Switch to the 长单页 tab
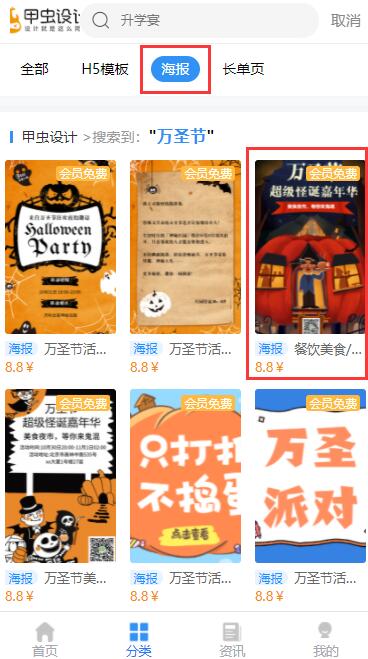Viewport: 368px width, 659px height. [x=244, y=69]
